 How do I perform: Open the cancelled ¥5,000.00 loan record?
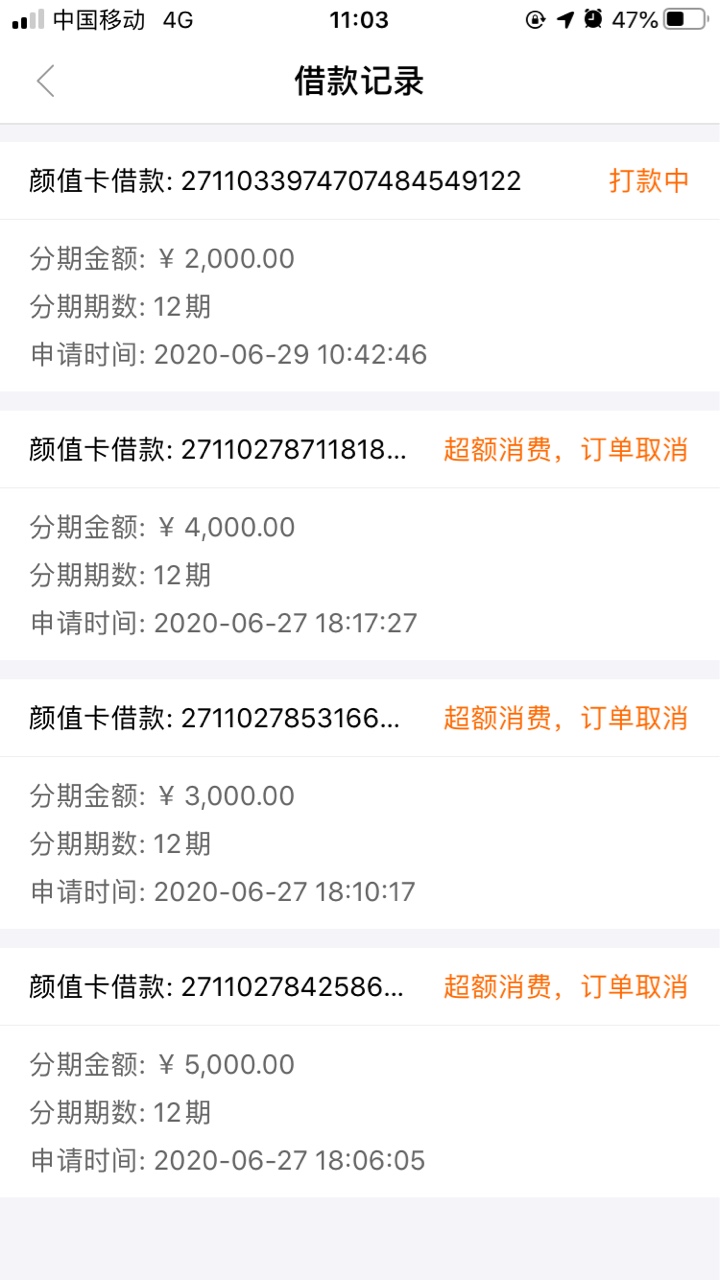[360, 1072]
